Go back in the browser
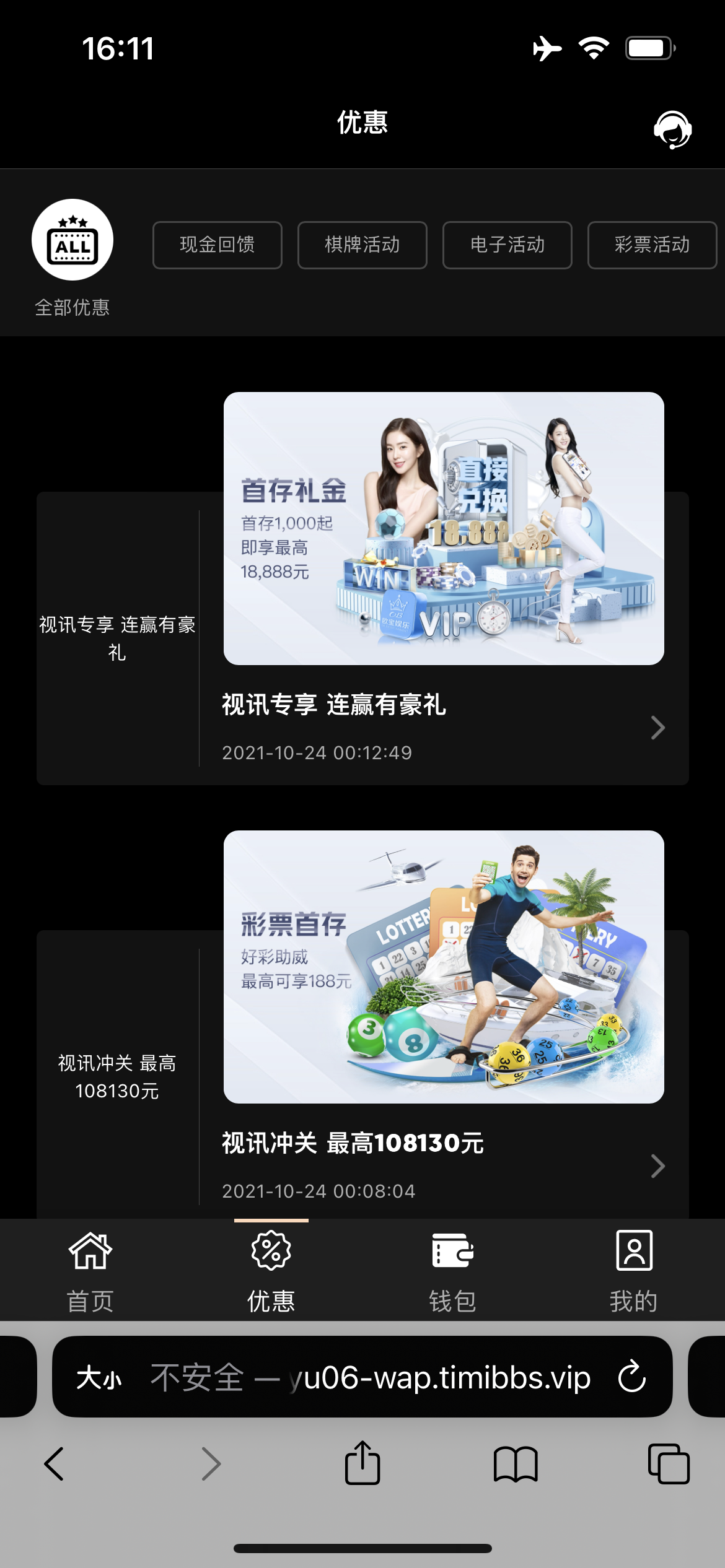This screenshot has width=725, height=1568. [55, 1464]
